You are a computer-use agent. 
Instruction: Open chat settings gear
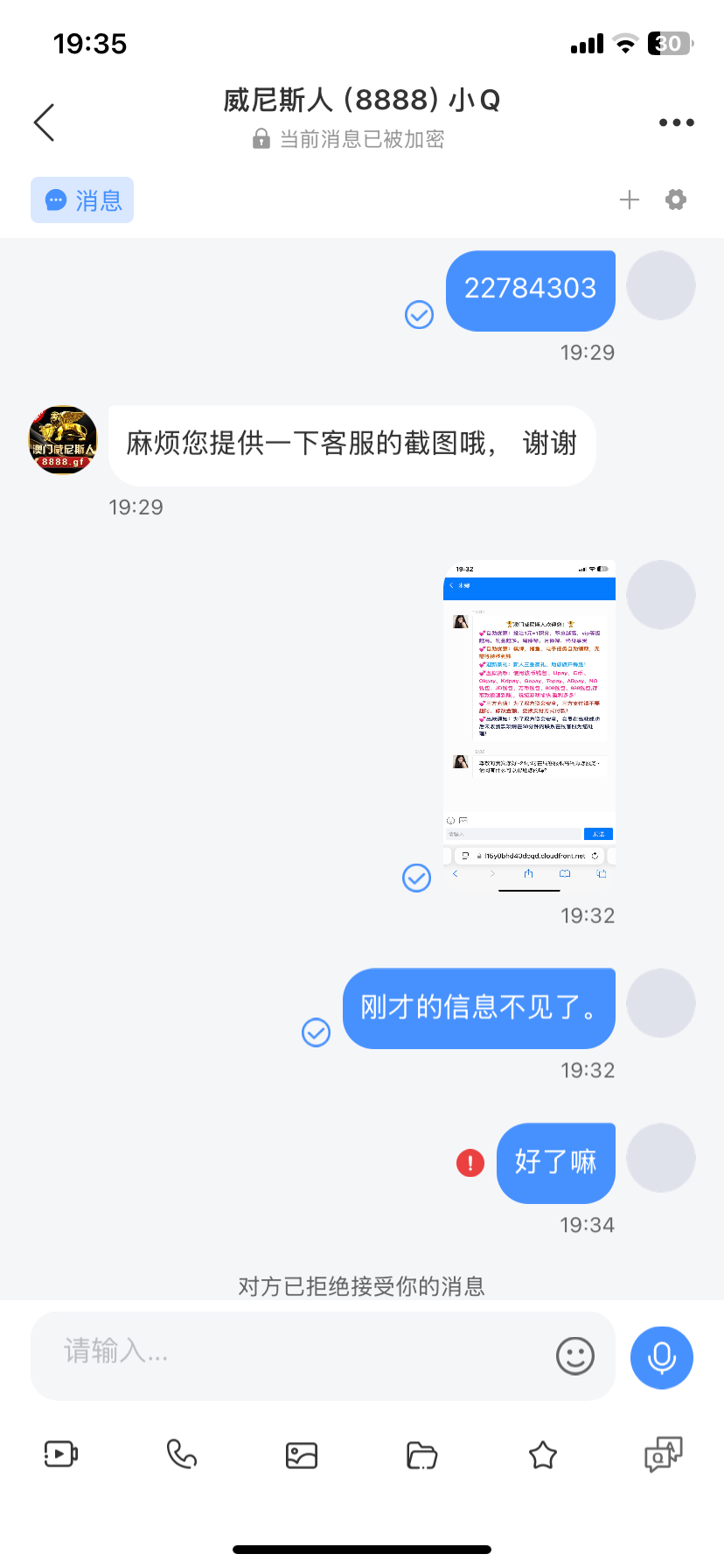pyautogui.click(x=676, y=200)
